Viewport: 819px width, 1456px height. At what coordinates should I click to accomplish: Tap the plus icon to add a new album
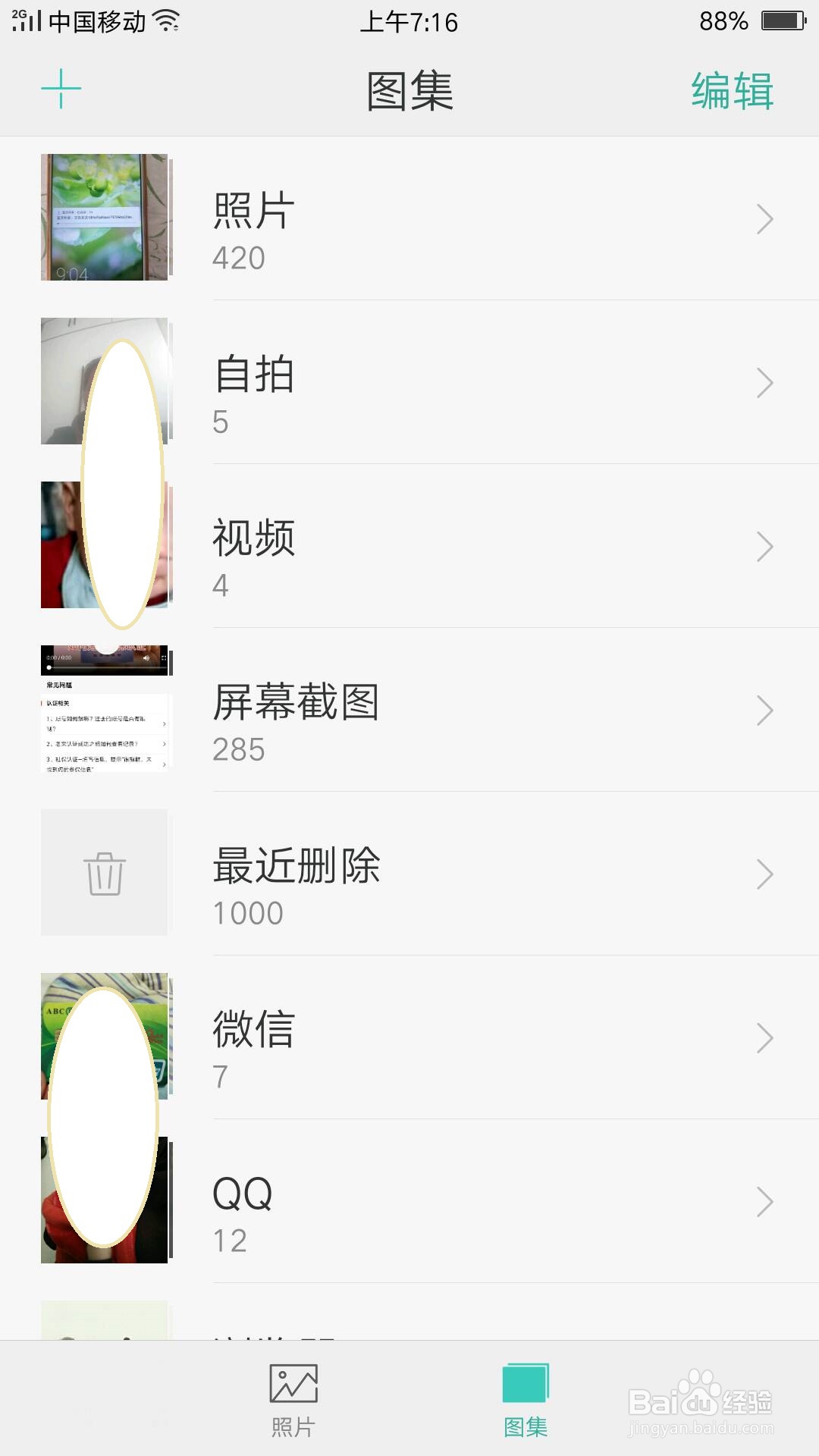[x=61, y=87]
